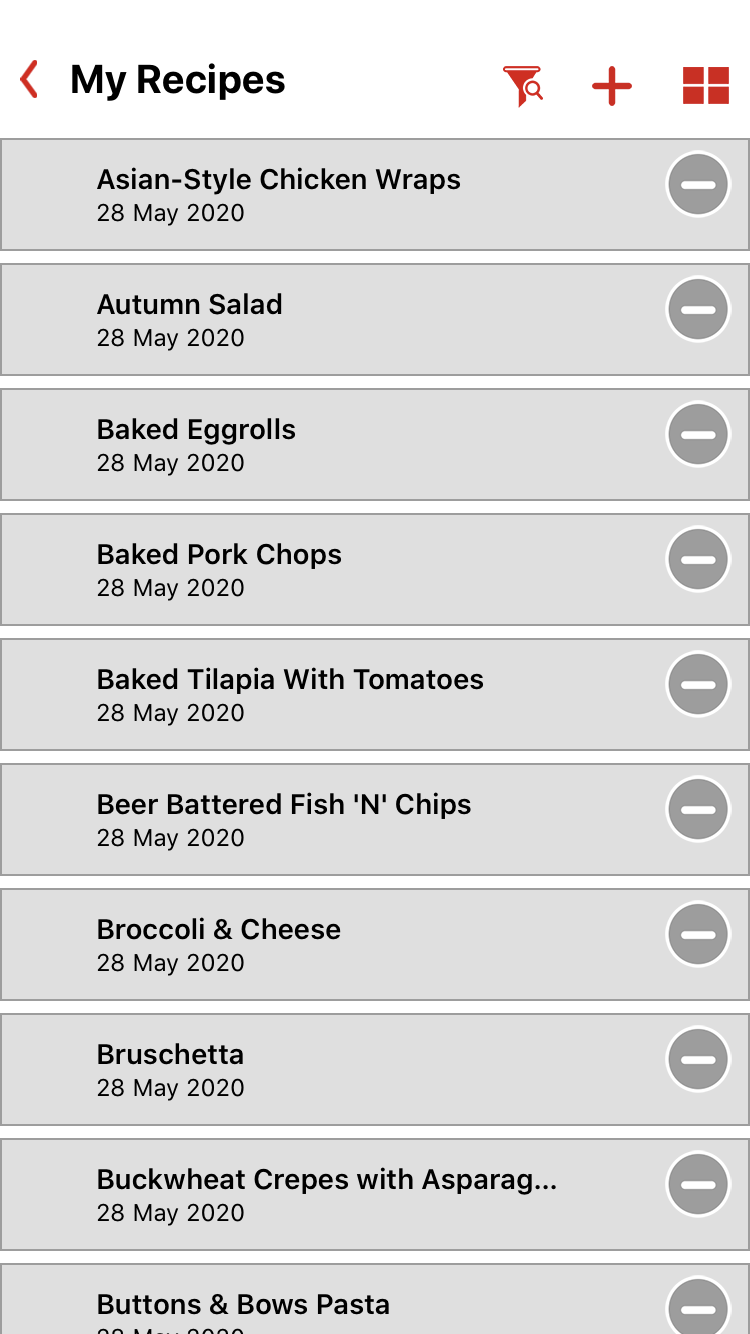Screen dimensions: 750x1334
Task: Remove Beer Battered Fish 'N' Chips
Action: pyautogui.click(x=698, y=809)
